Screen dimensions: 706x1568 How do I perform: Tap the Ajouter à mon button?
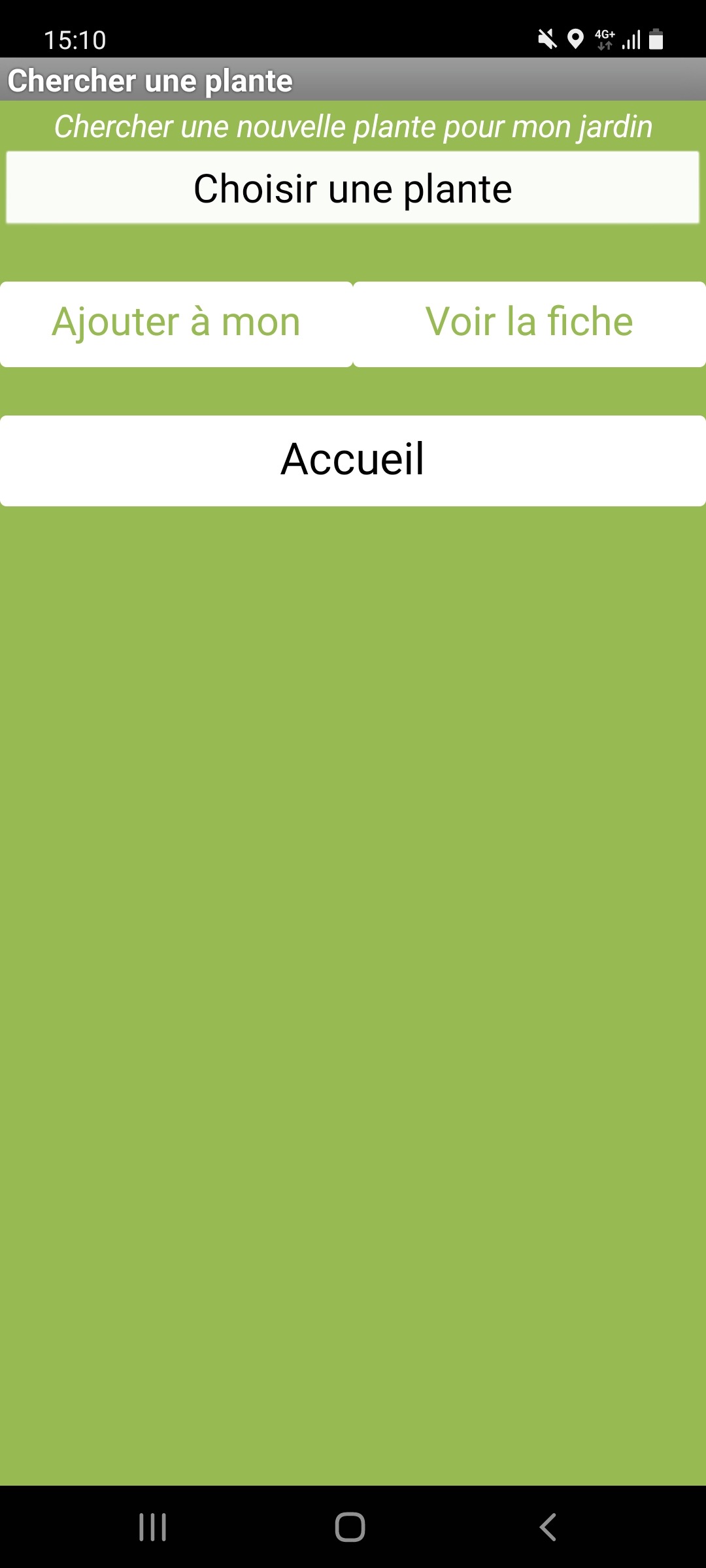(176, 324)
